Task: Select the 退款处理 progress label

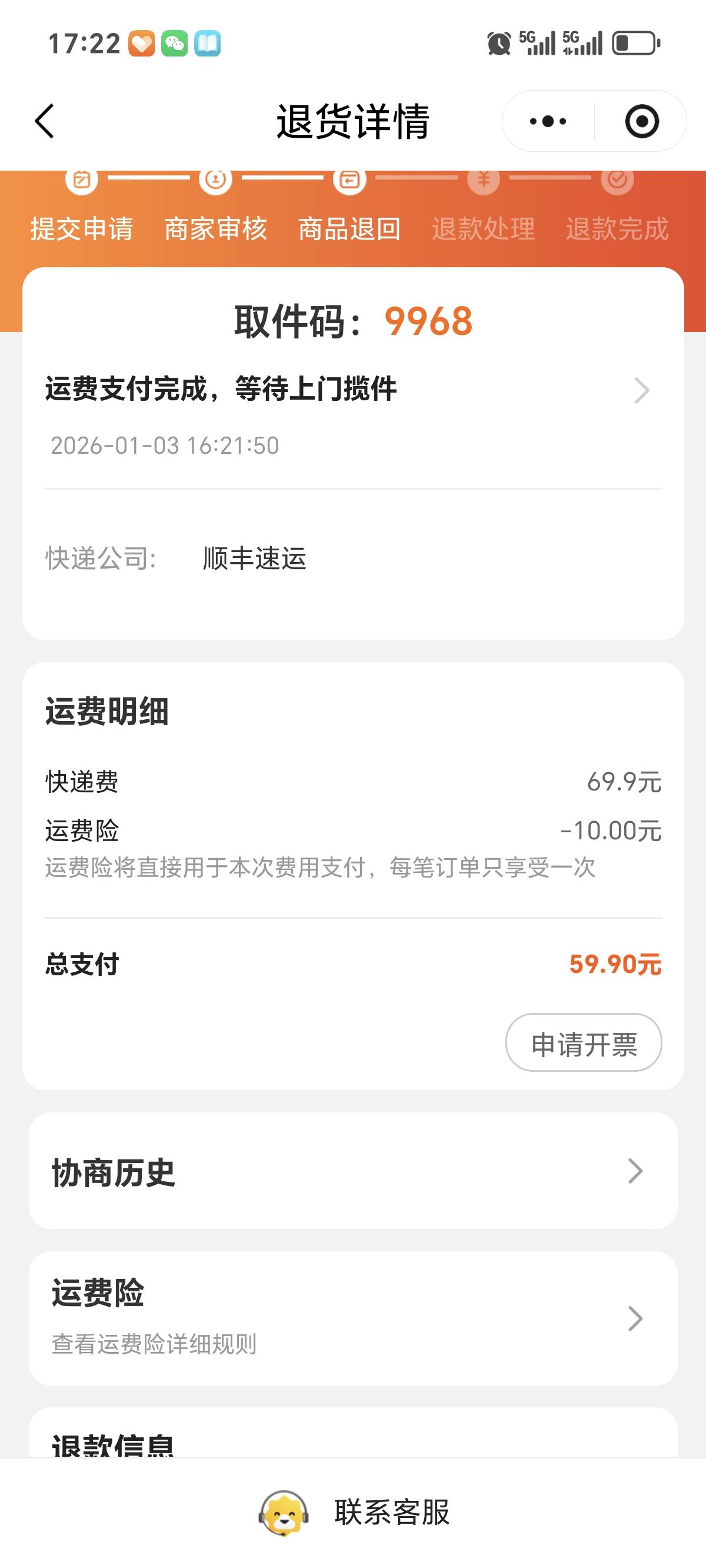Action: coord(483,228)
